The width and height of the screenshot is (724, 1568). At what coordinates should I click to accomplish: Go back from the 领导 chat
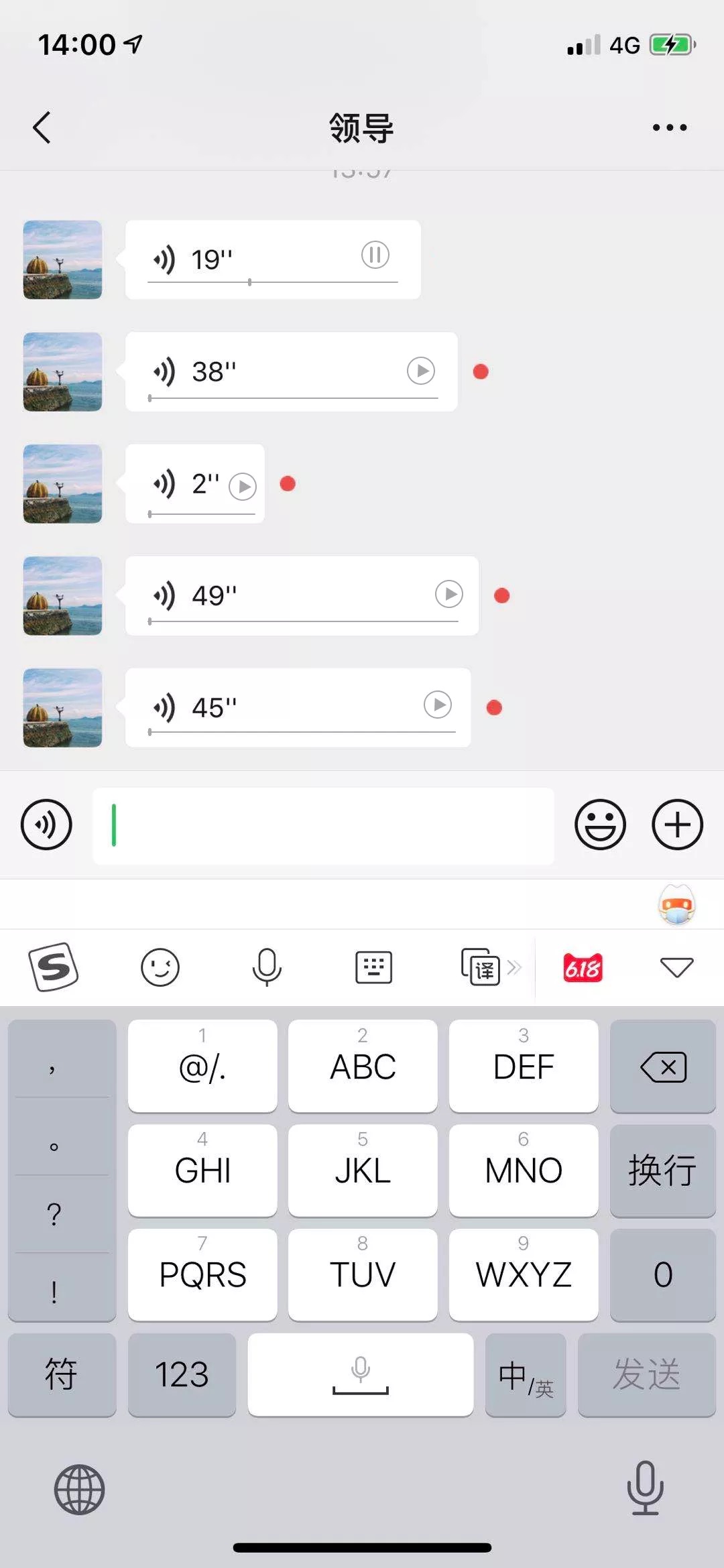point(42,127)
